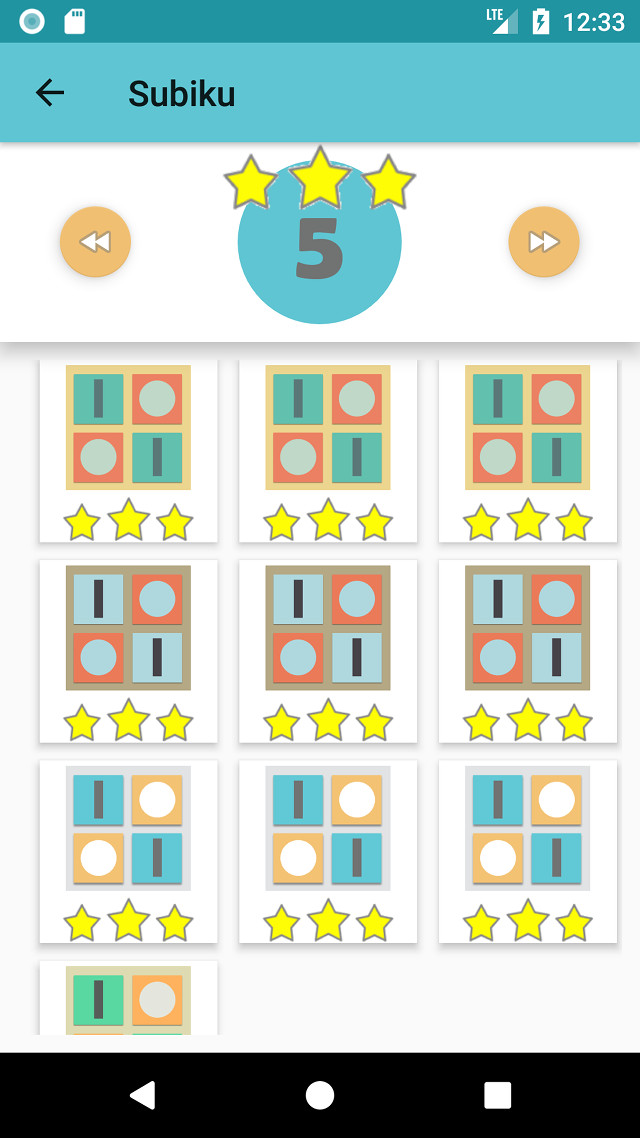Play the third green-and-red puzzle on yellow board
This screenshot has width=640, height=1138.
(x=527, y=428)
